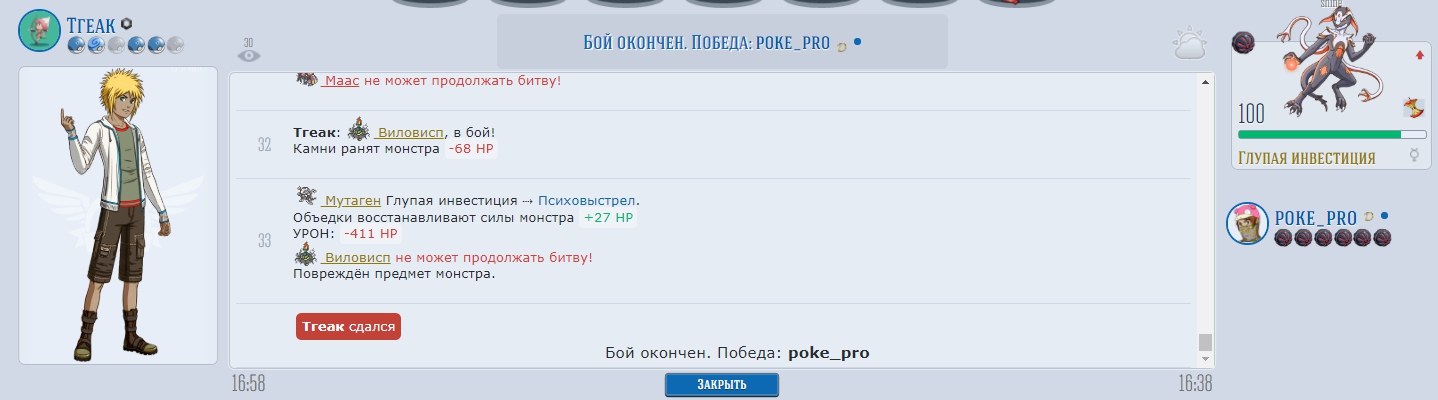Tap the Маас monster link
The image size is (1438, 400).
[340, 79]
